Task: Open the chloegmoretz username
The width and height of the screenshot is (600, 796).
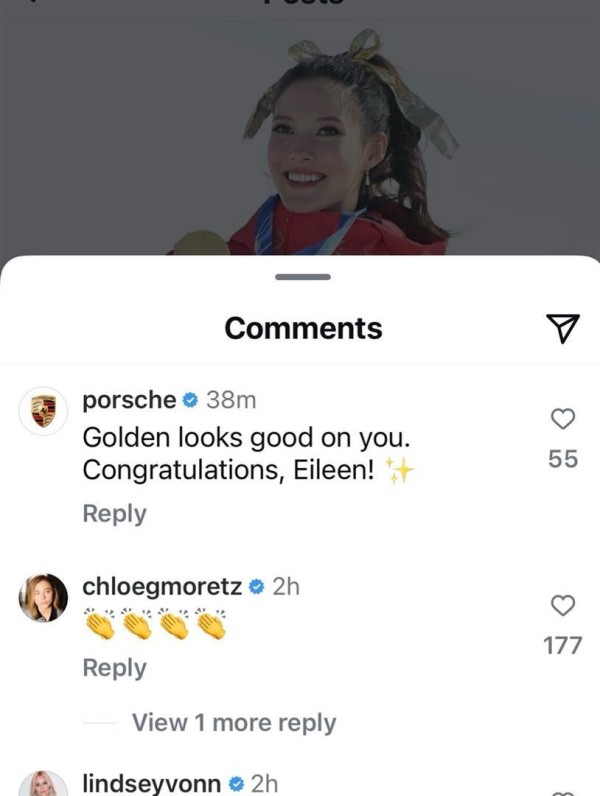Action: pos(162,586)
